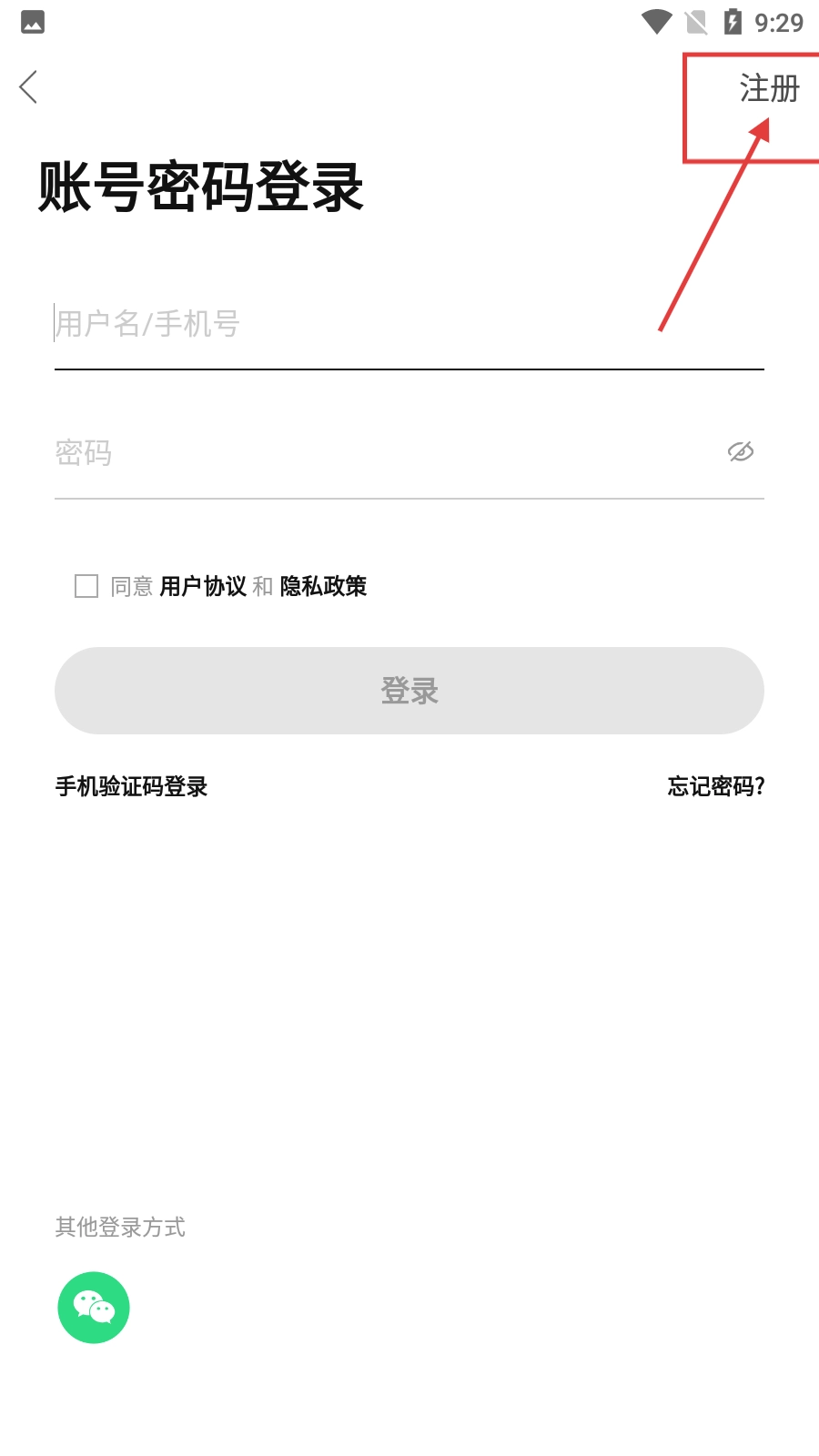The image size is (819, 1456).
Task: Open the 隐私政策 link
Action: pos(323,586)
